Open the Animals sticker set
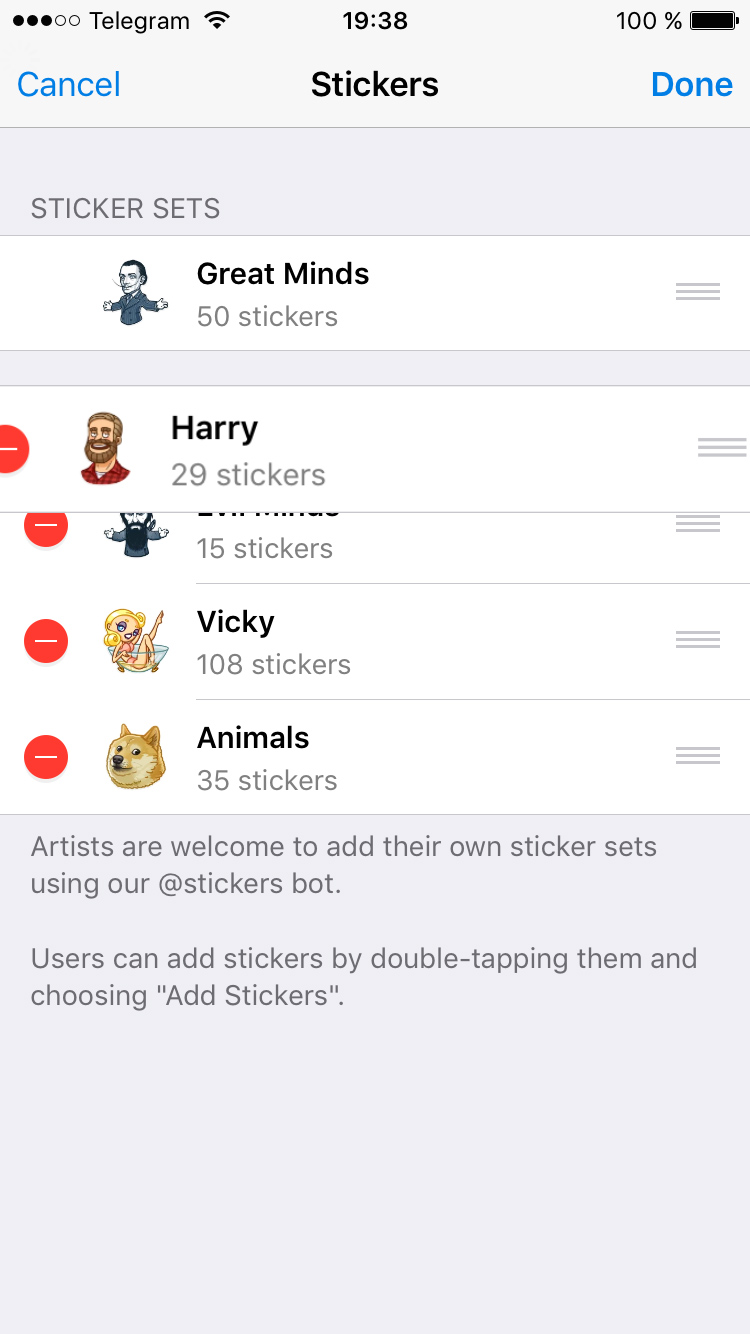The width and height of the screenshot is (750, 1334). pyautogui.click(x=267, y=757)
